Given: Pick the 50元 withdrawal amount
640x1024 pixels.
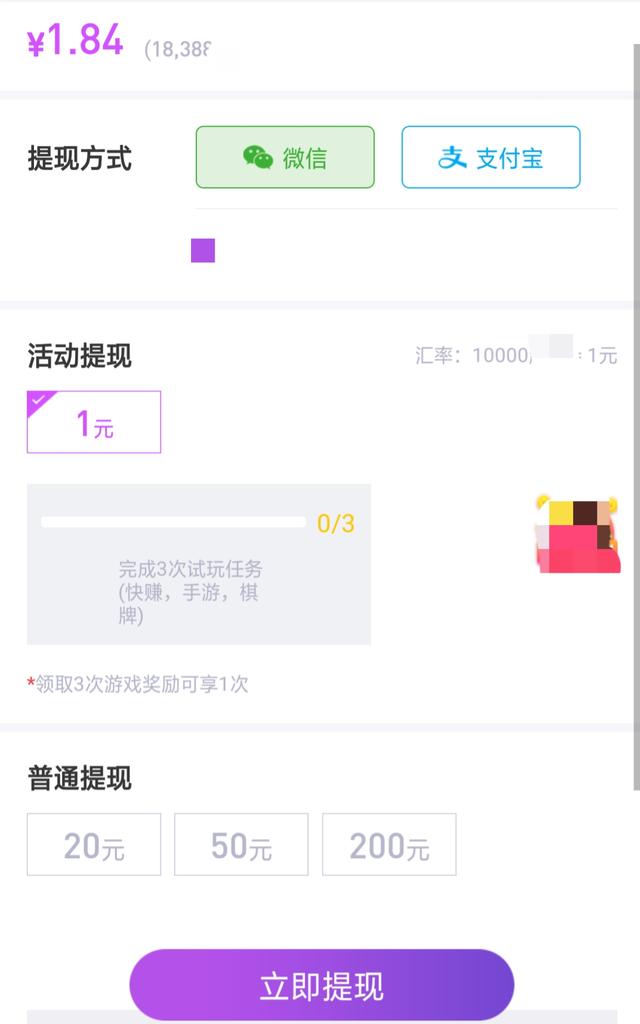Looking at the screenshot, I should (241, 844).
